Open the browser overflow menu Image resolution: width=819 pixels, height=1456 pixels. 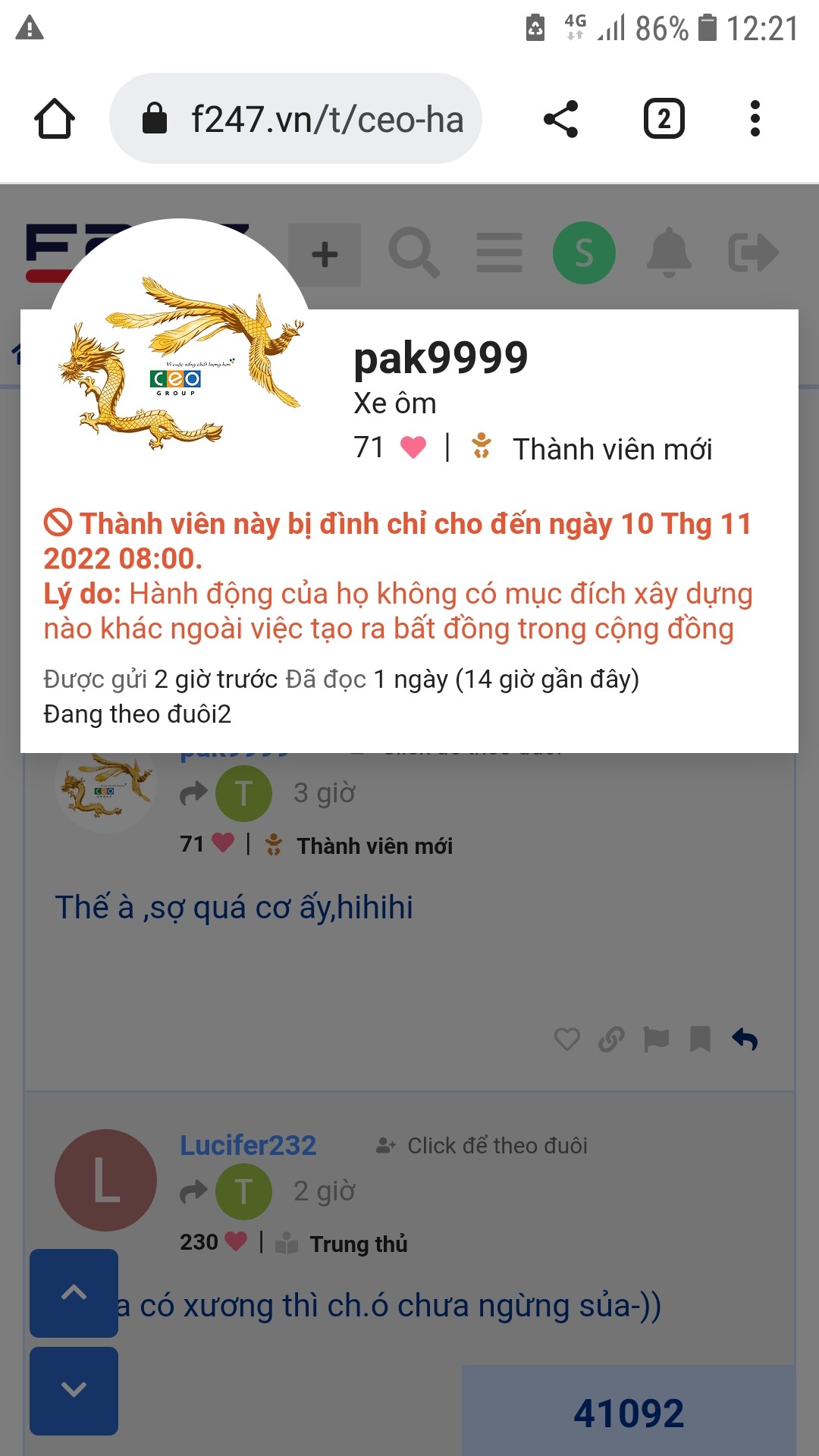click(755, 119)
